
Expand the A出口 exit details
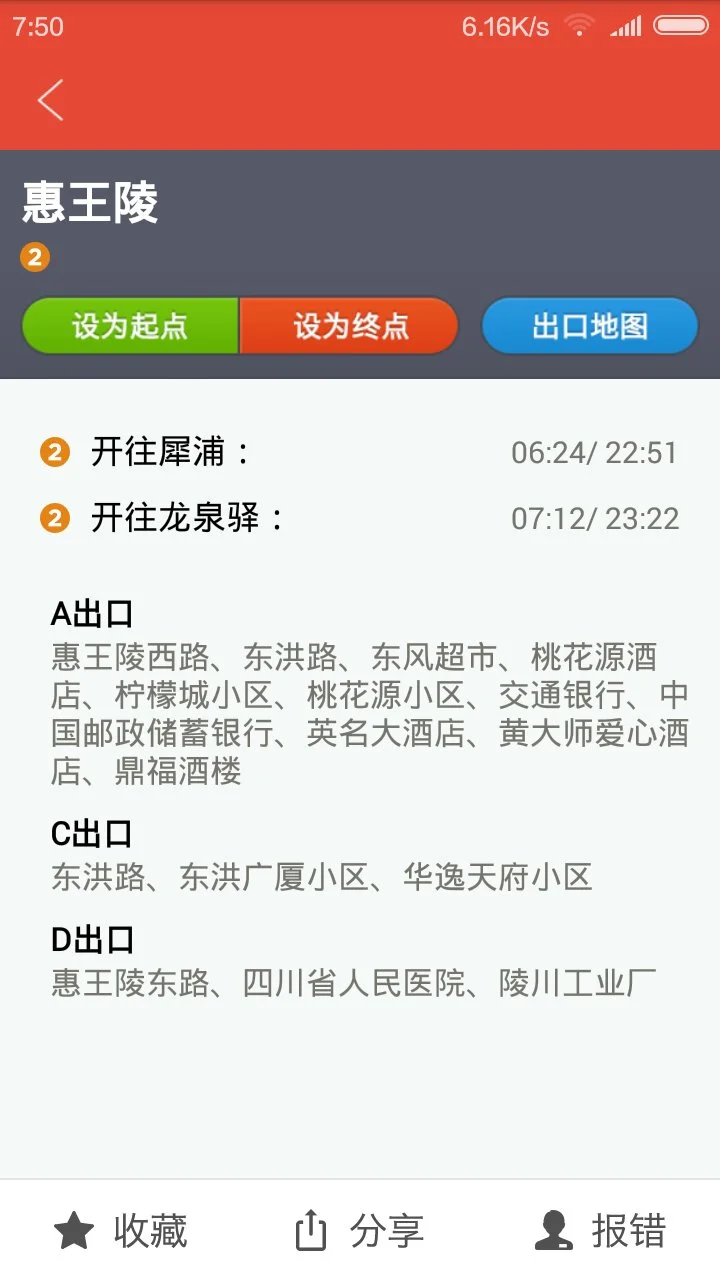coord(92,612)
